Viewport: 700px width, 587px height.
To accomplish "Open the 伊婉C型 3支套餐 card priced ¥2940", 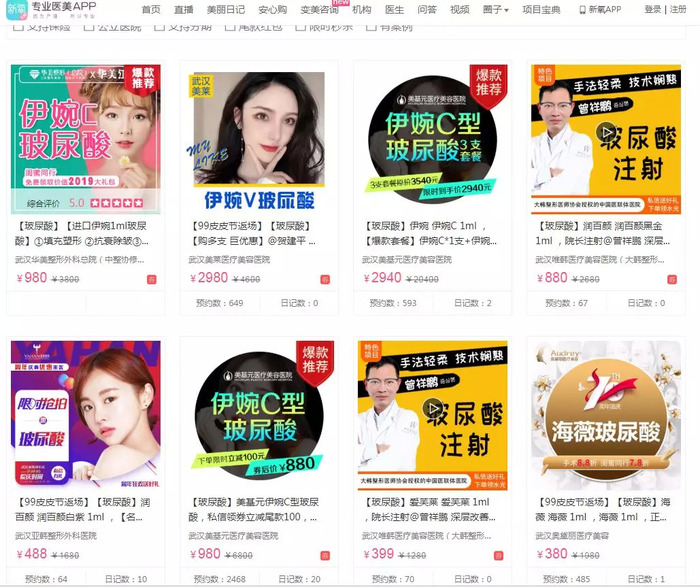I will (x=431, y=140).
